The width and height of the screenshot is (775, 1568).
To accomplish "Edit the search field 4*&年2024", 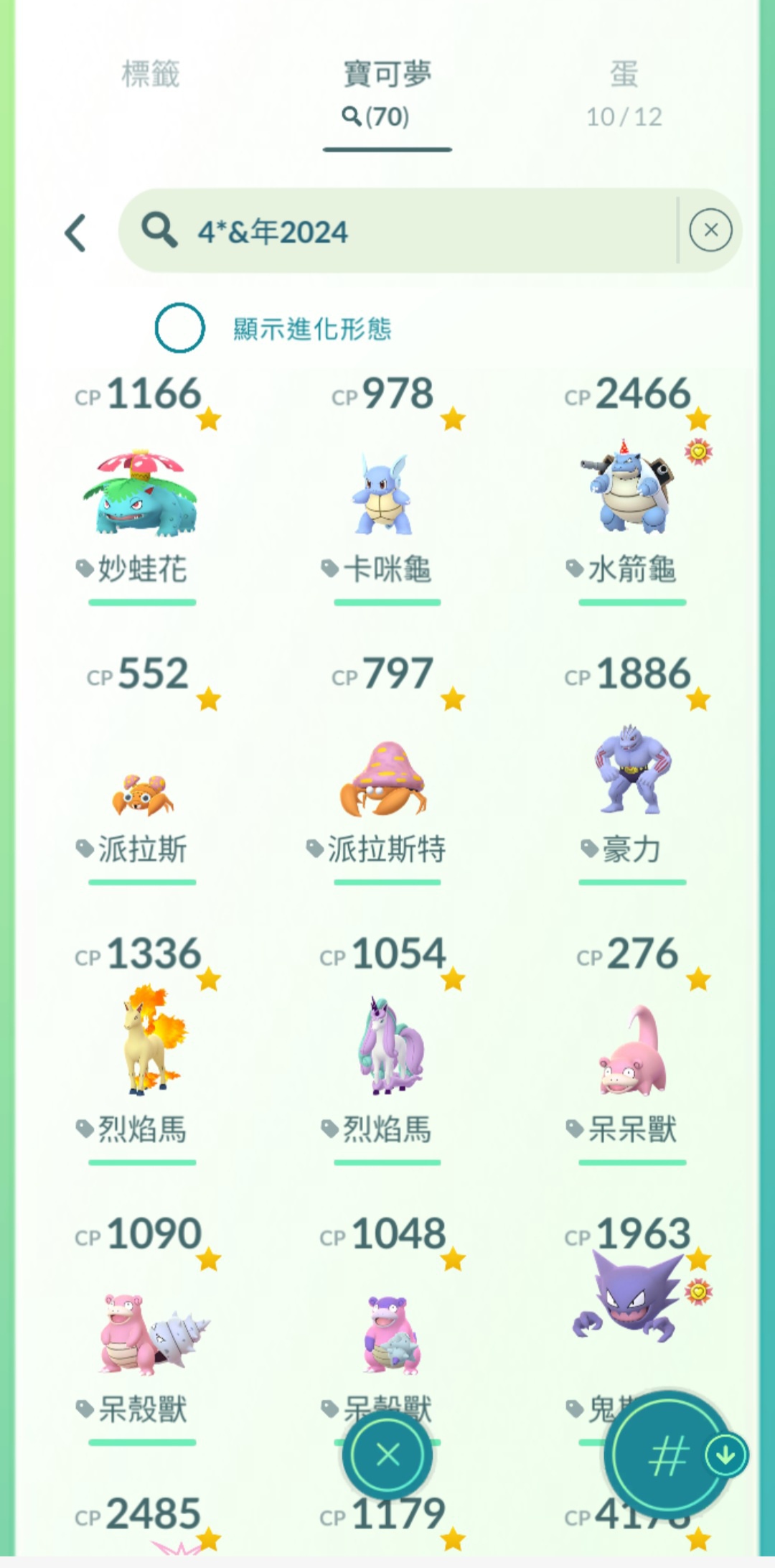I will [x=402, y=231].
